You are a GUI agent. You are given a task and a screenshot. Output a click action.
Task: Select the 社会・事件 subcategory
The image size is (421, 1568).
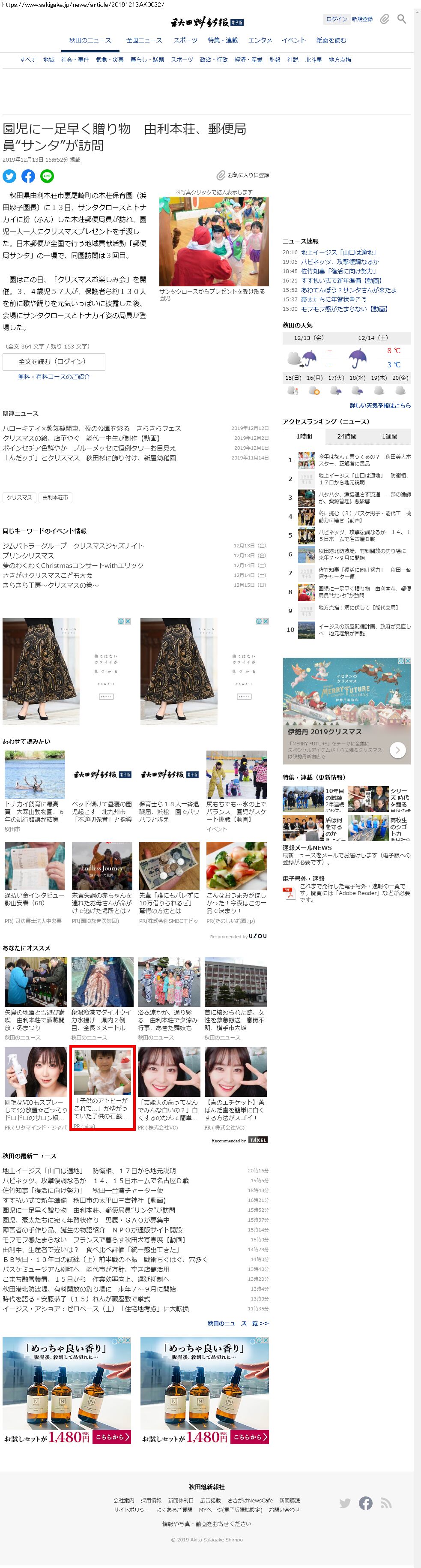click(x=75, y=60)
